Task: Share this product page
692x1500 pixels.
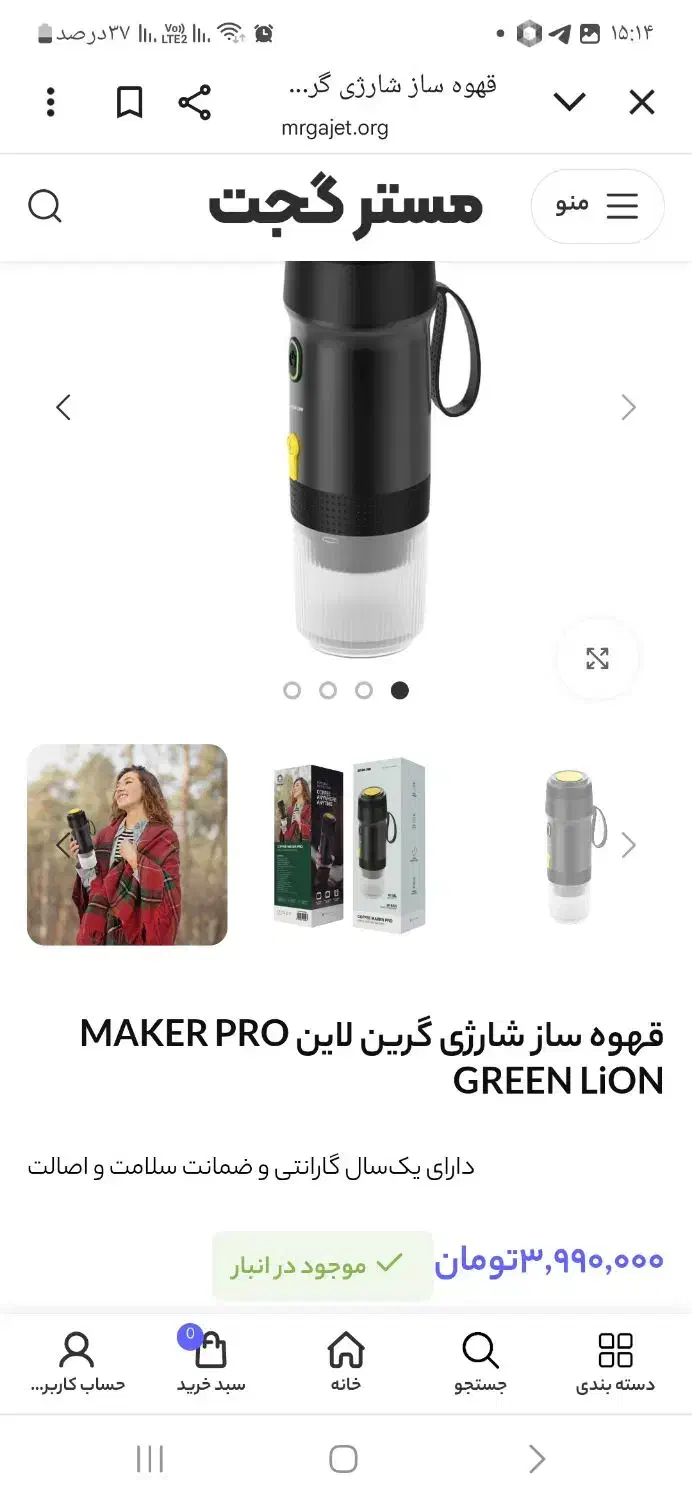Action: 194,102
